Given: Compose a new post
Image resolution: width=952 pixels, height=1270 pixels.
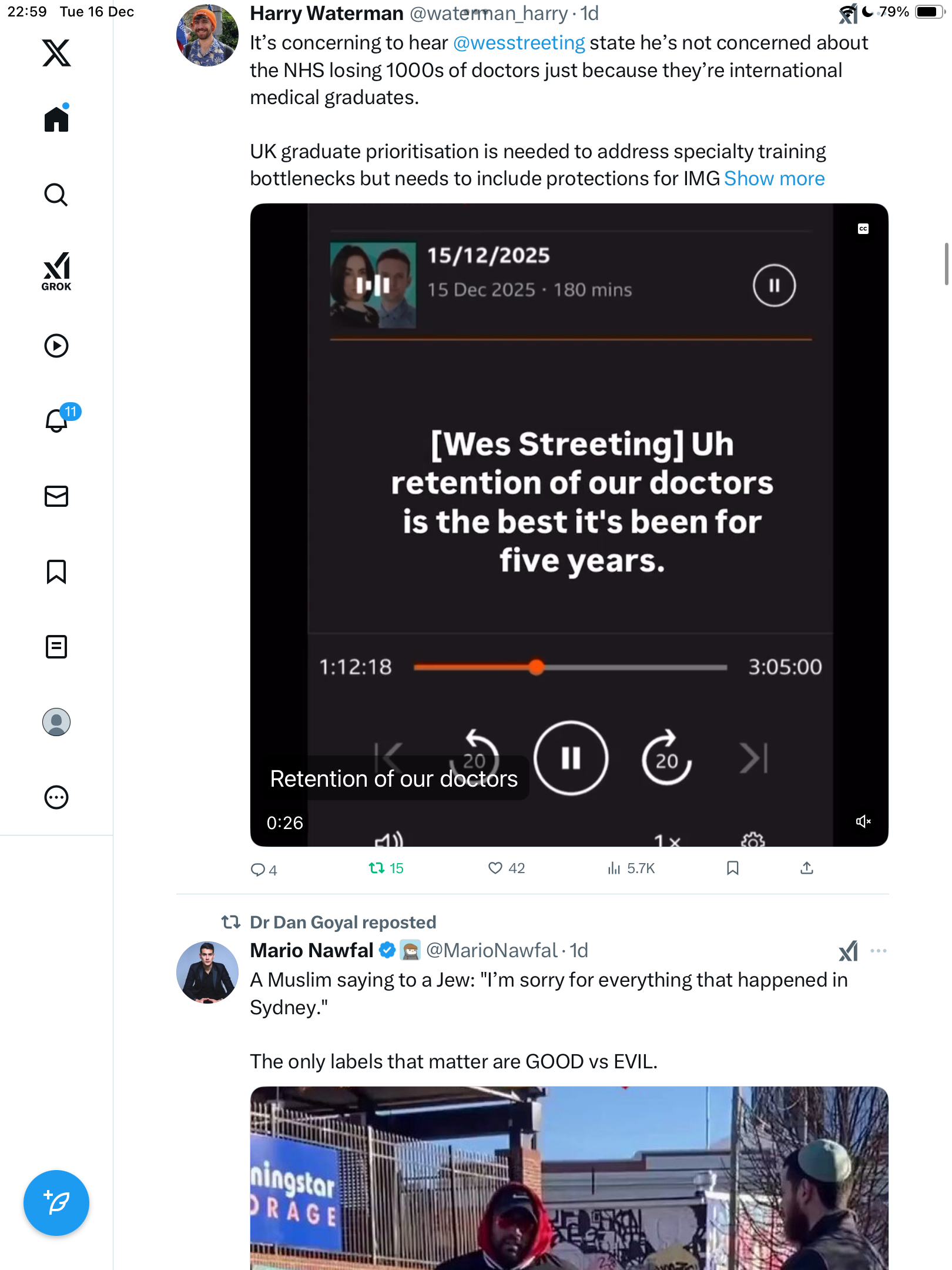Looking at the screenshot, I should [x=56, y=1203].
